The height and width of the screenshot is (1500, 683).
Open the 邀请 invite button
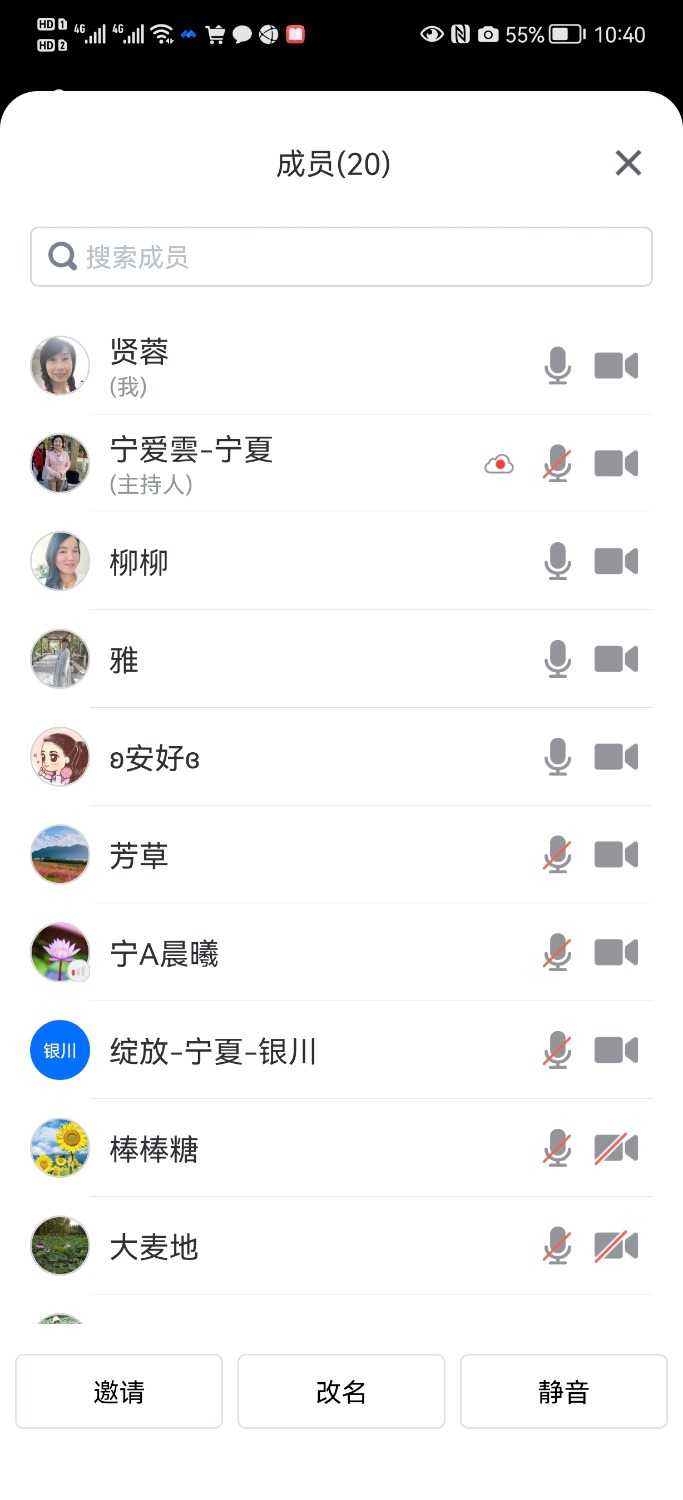pos(119,1391)
